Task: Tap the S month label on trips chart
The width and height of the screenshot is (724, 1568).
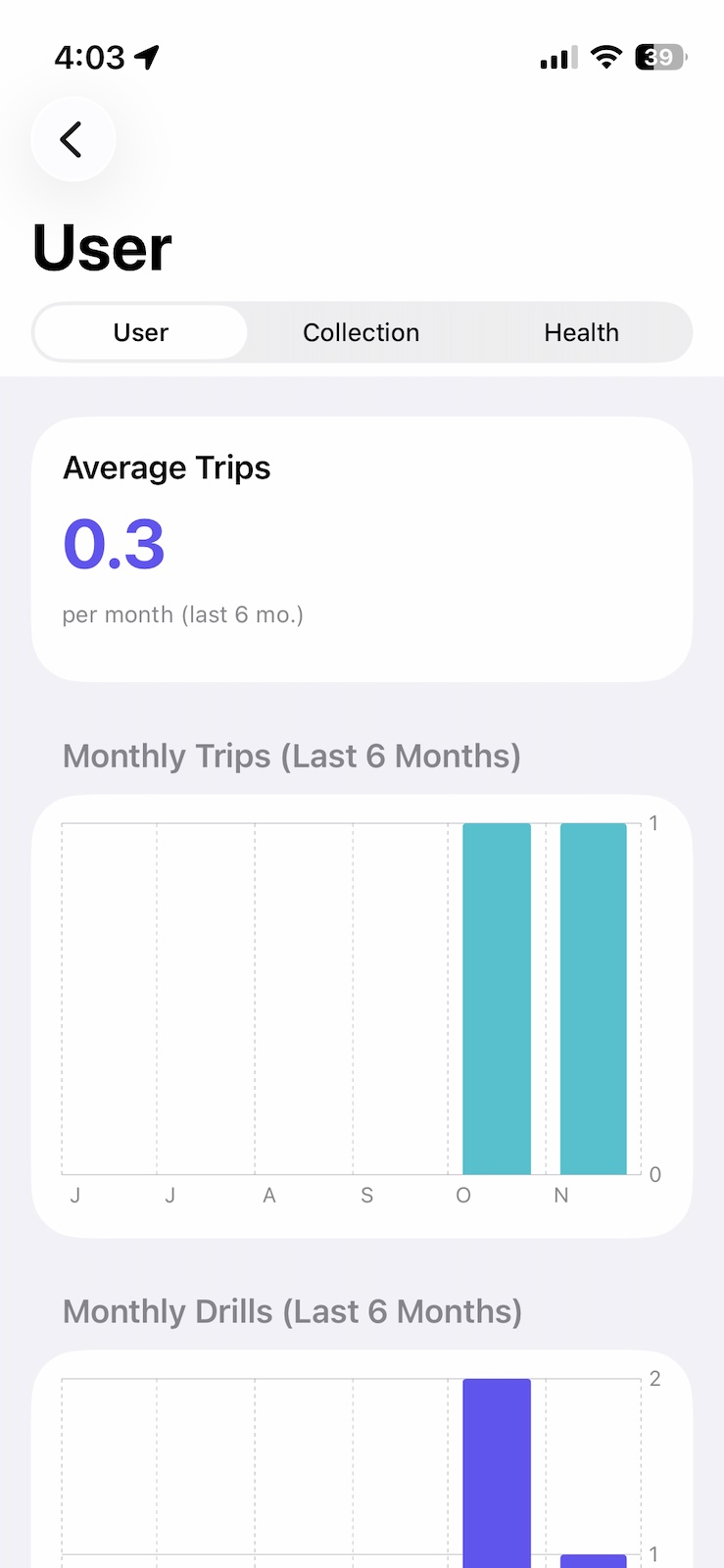Action: pos(366,1195)
